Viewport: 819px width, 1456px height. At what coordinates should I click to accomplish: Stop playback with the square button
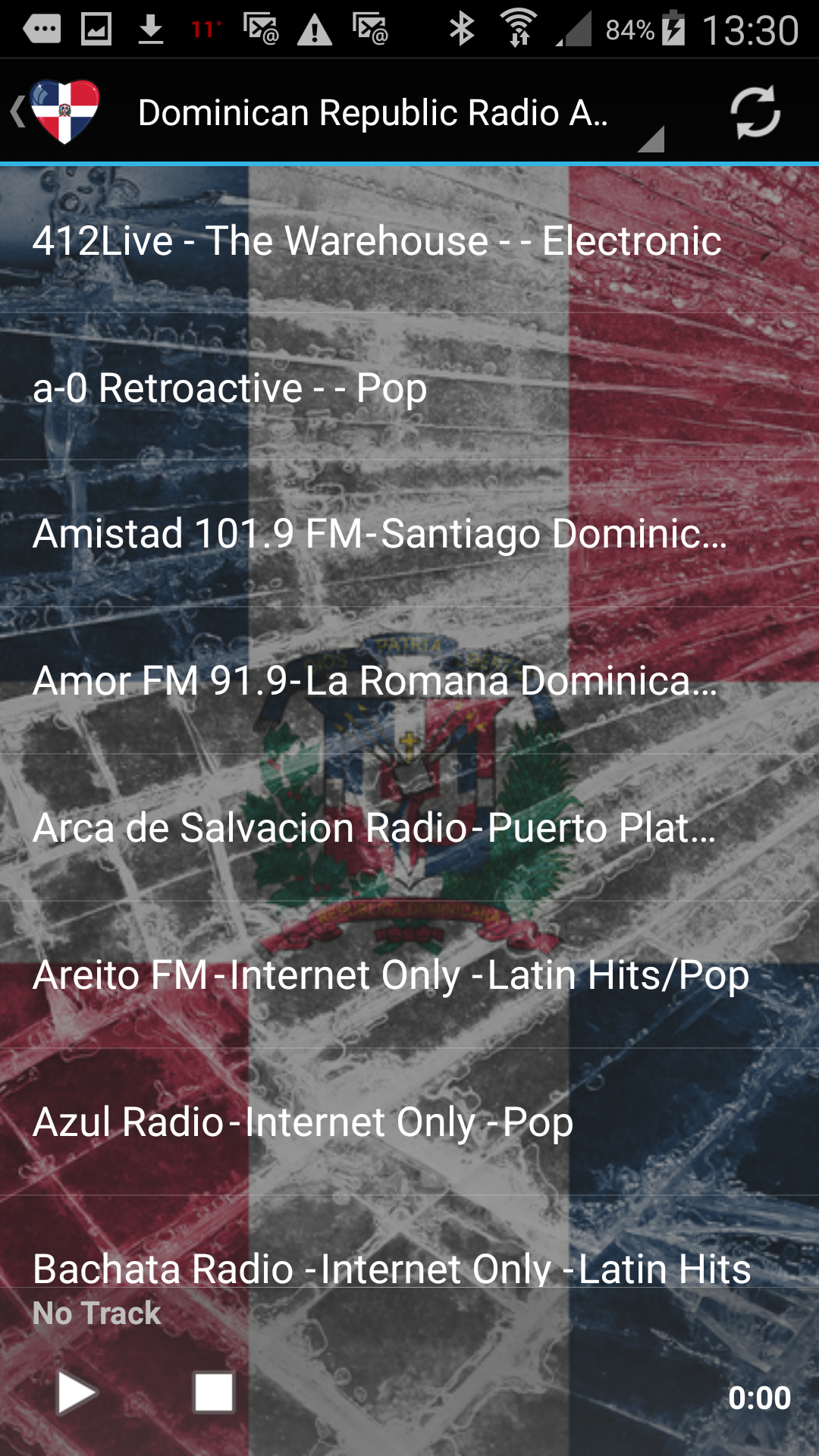click(214, 1393)
